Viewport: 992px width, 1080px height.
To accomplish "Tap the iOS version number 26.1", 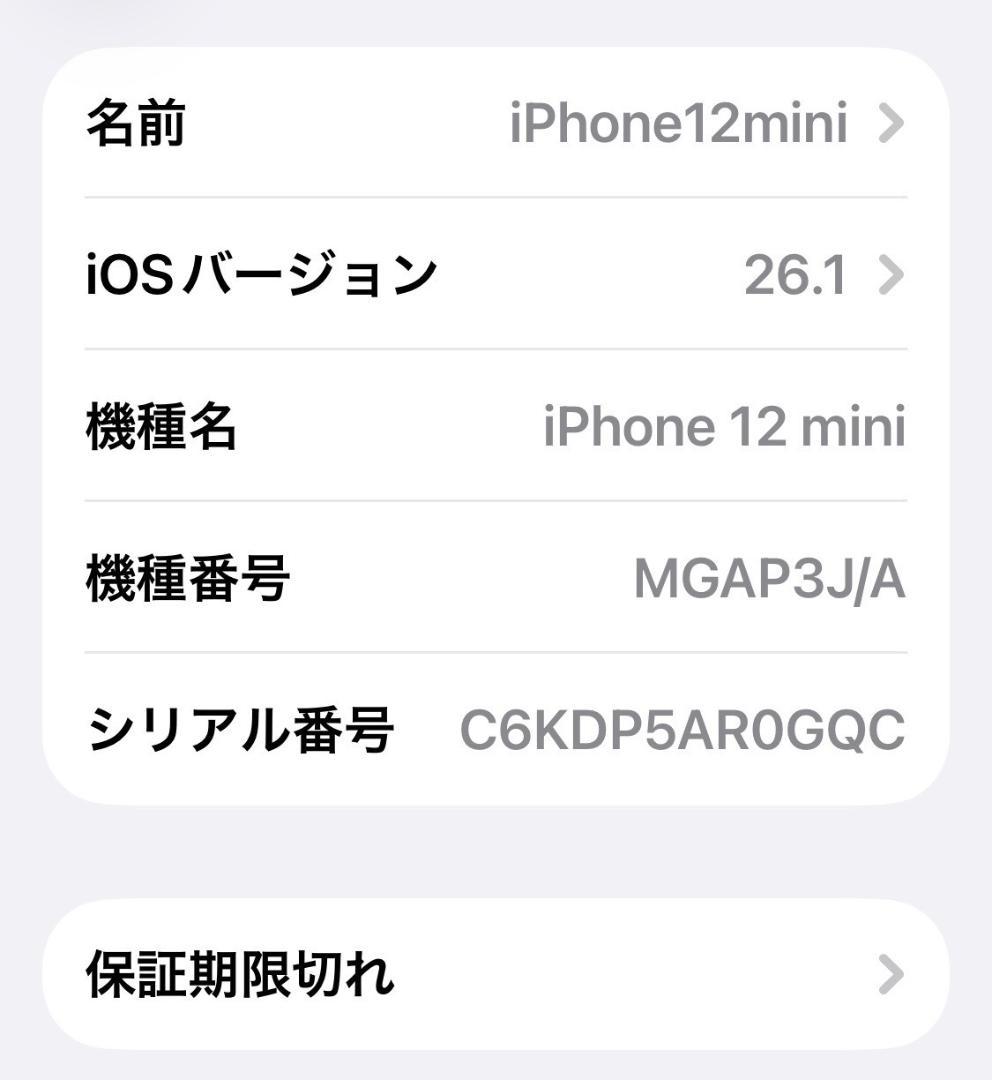I will pyautogui.click(x=795, y=275).
